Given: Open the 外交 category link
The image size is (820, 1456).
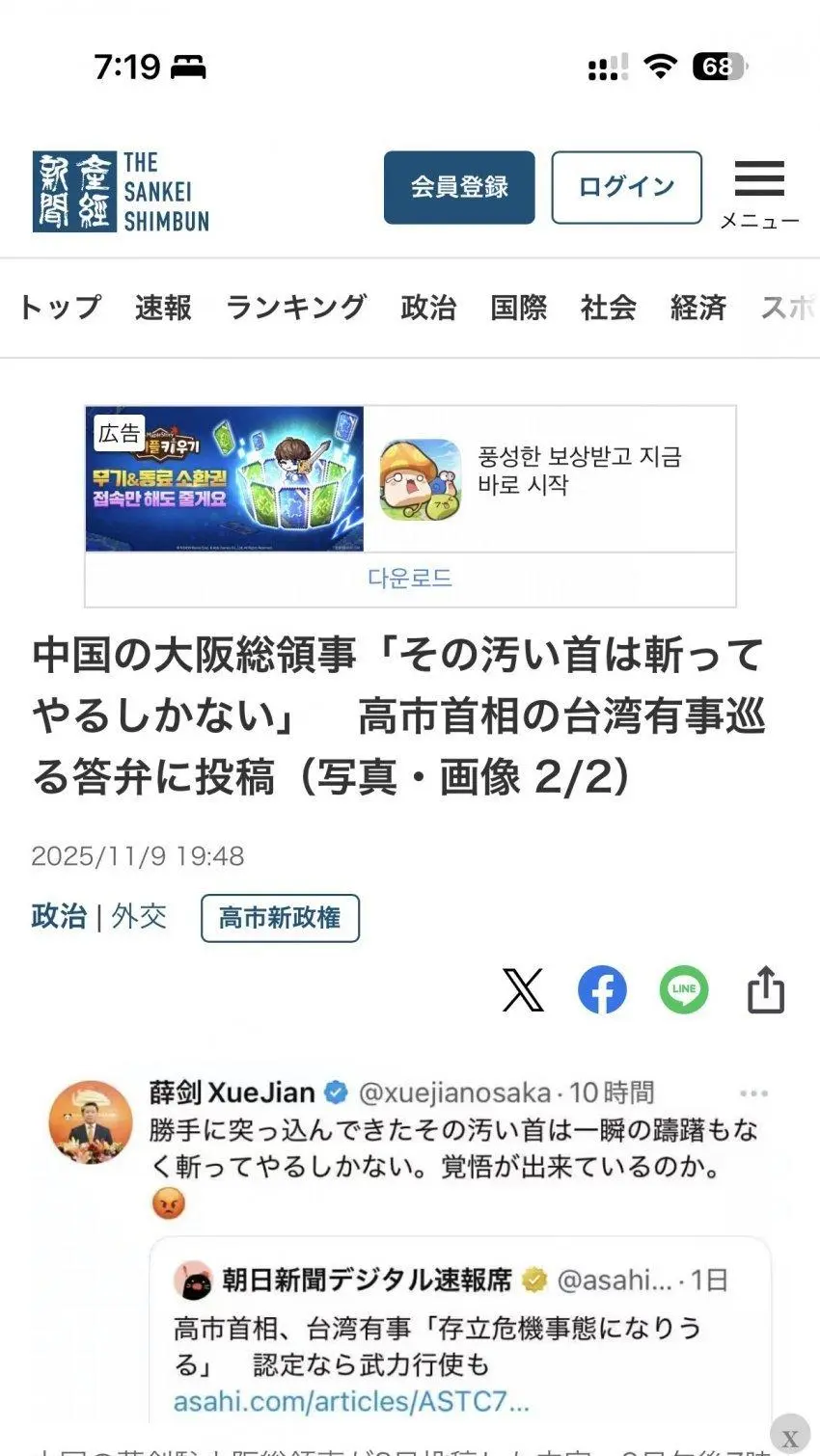Looking at the screenshot, I should (x=139, y=916).
